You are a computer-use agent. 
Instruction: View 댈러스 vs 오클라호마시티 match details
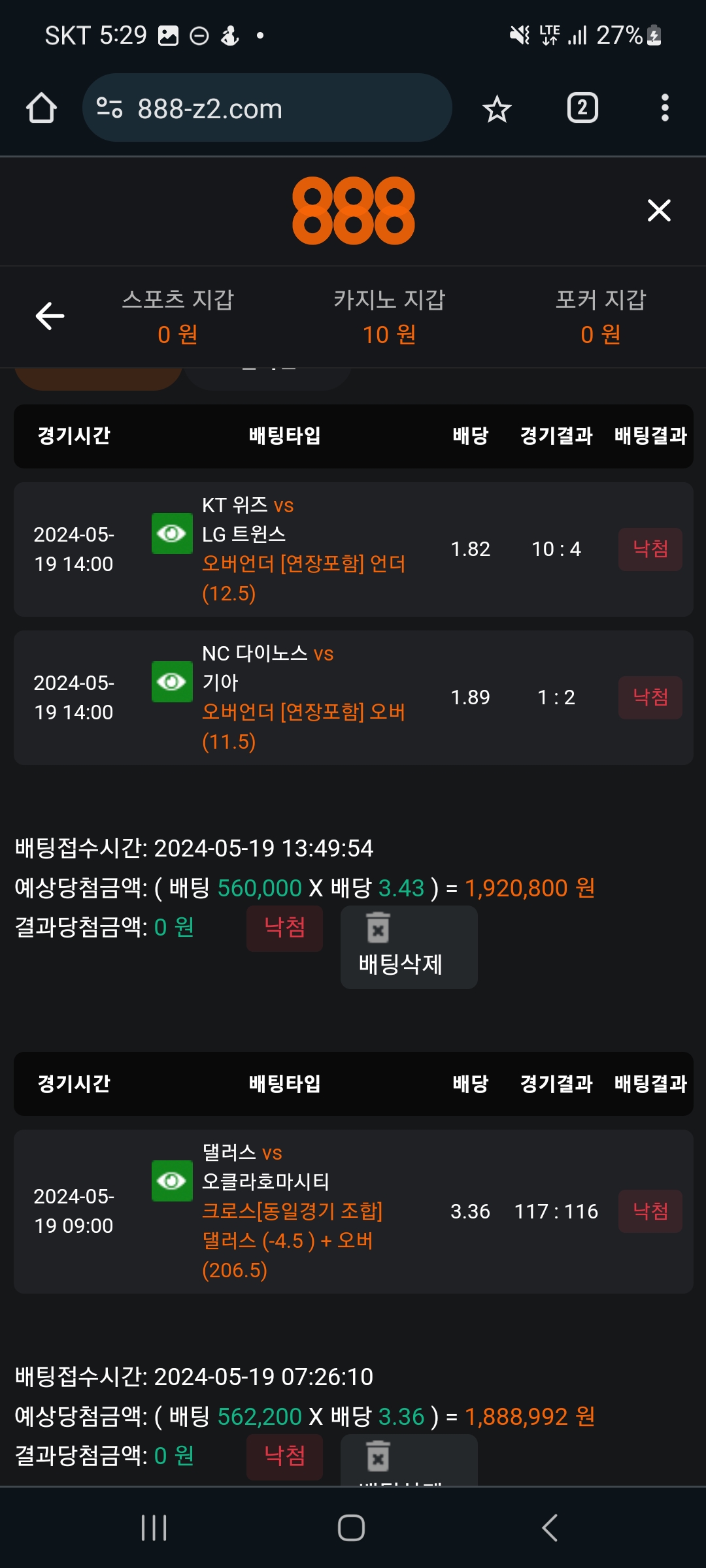pyautogui.click(x=172, y=1181)
